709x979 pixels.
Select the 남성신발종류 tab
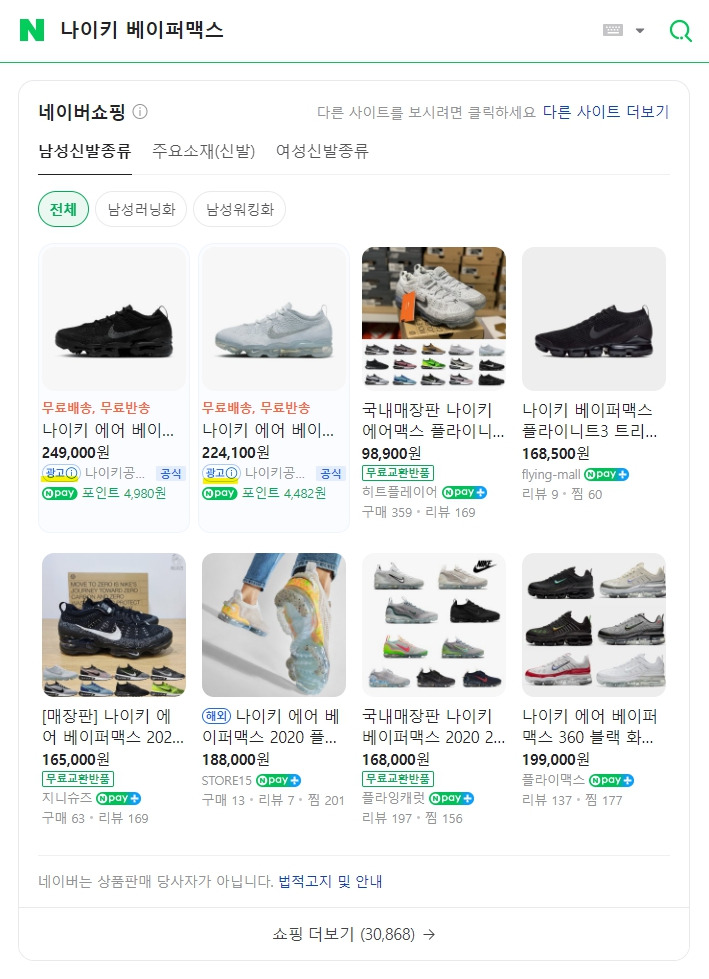point(85,152)
